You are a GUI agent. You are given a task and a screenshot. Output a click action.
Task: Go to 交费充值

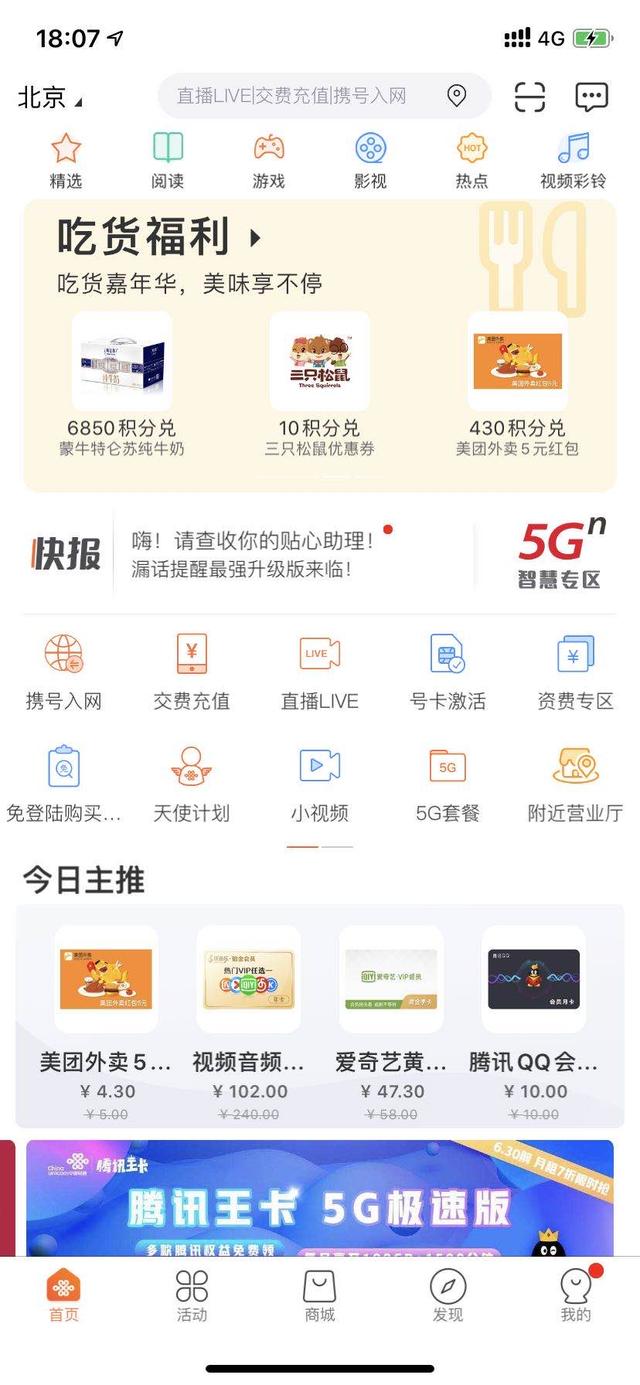(x=192, y=671)
